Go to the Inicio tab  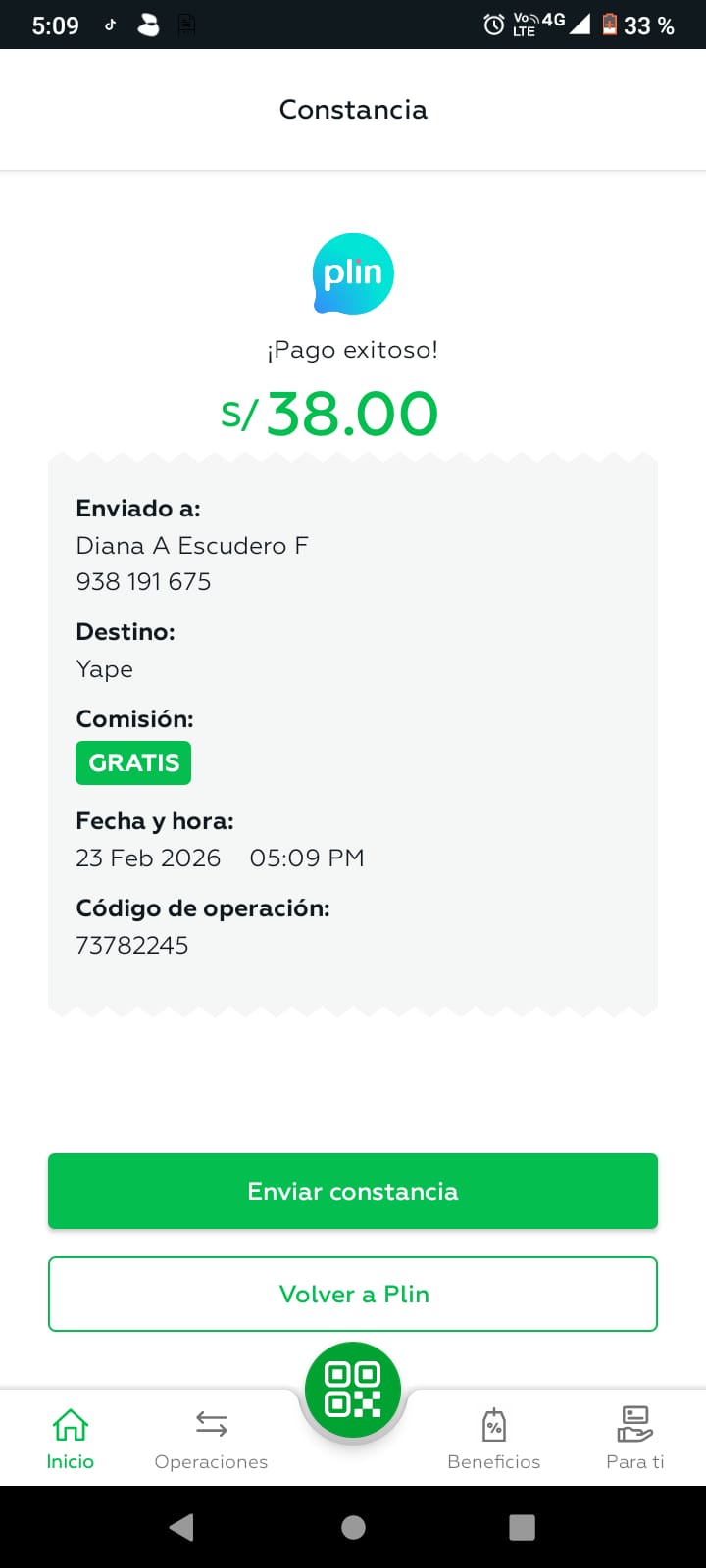click(x=71, y=1438)
